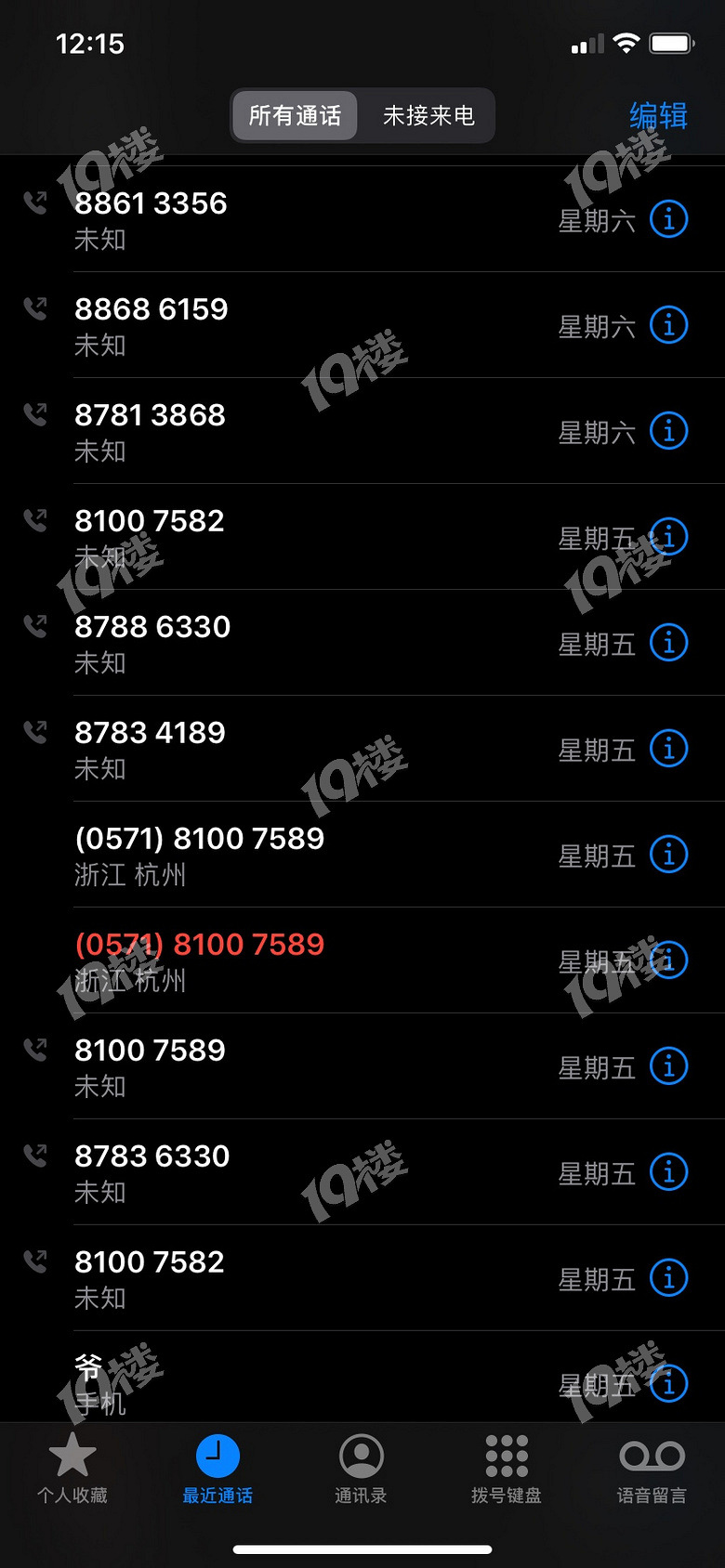Viewport: 725px width, 1568px height.
Task: Open info for call 8861 3356
Action: [668, 219]
